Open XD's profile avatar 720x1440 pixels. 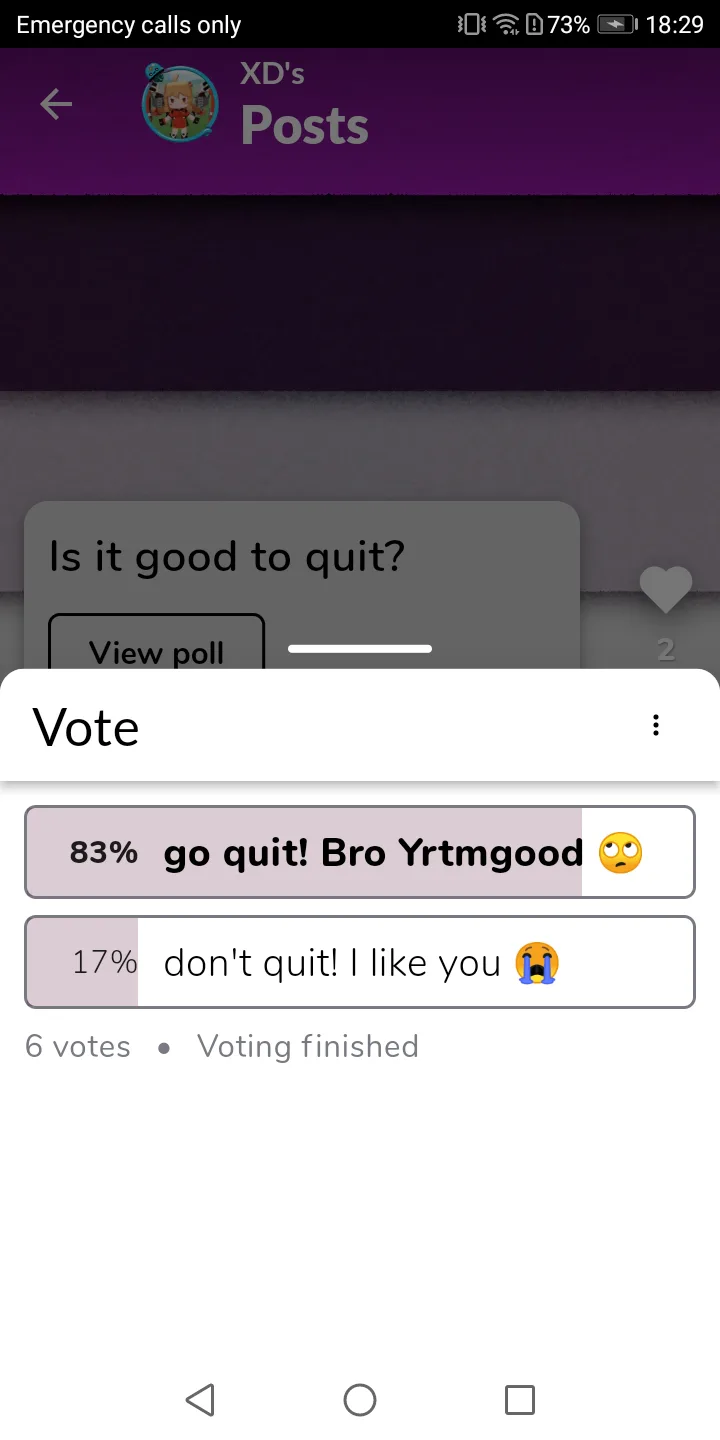(180, 104)
